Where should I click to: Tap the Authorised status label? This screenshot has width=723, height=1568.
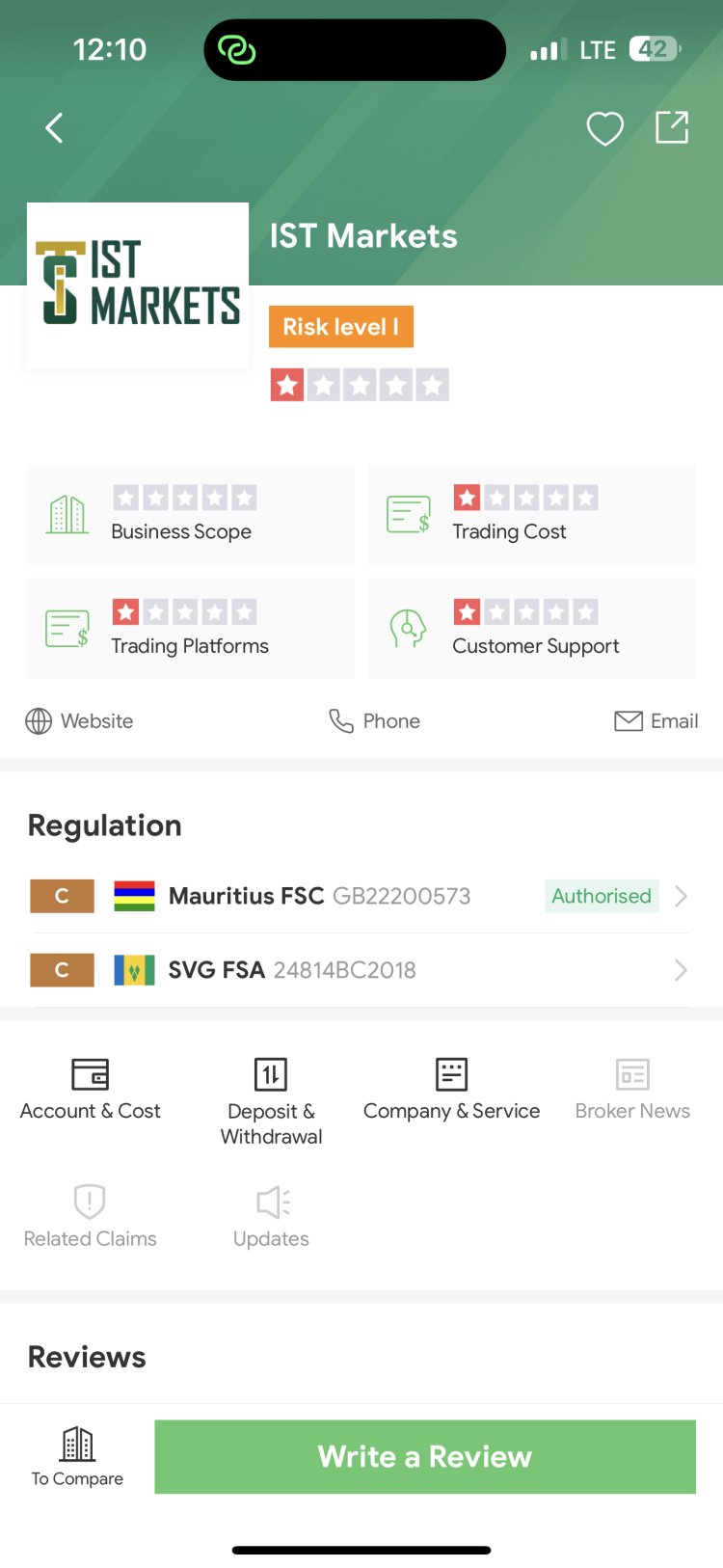[601, 896]
